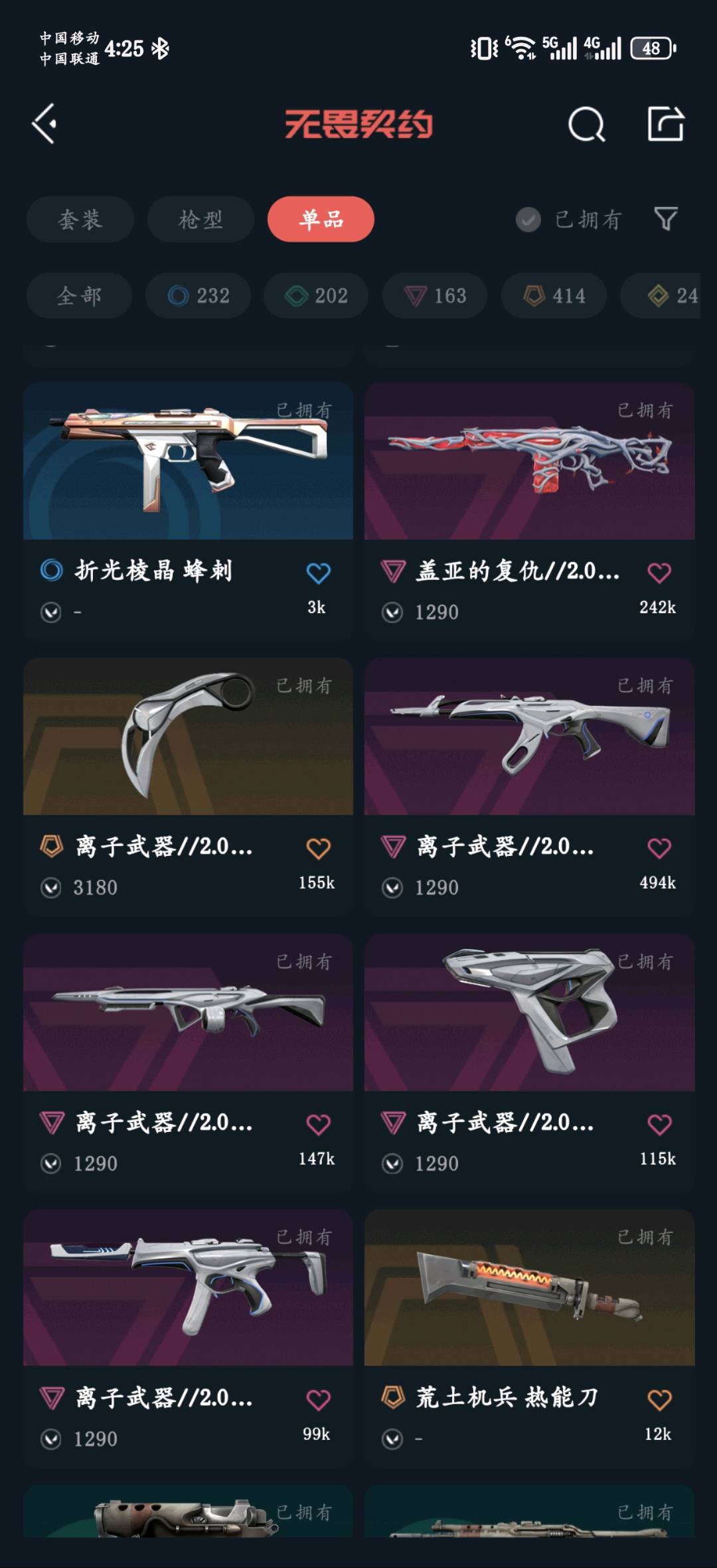Filter by the 202 rarity chip
This screenshot has height=1568, width=717.
point(316,295)
